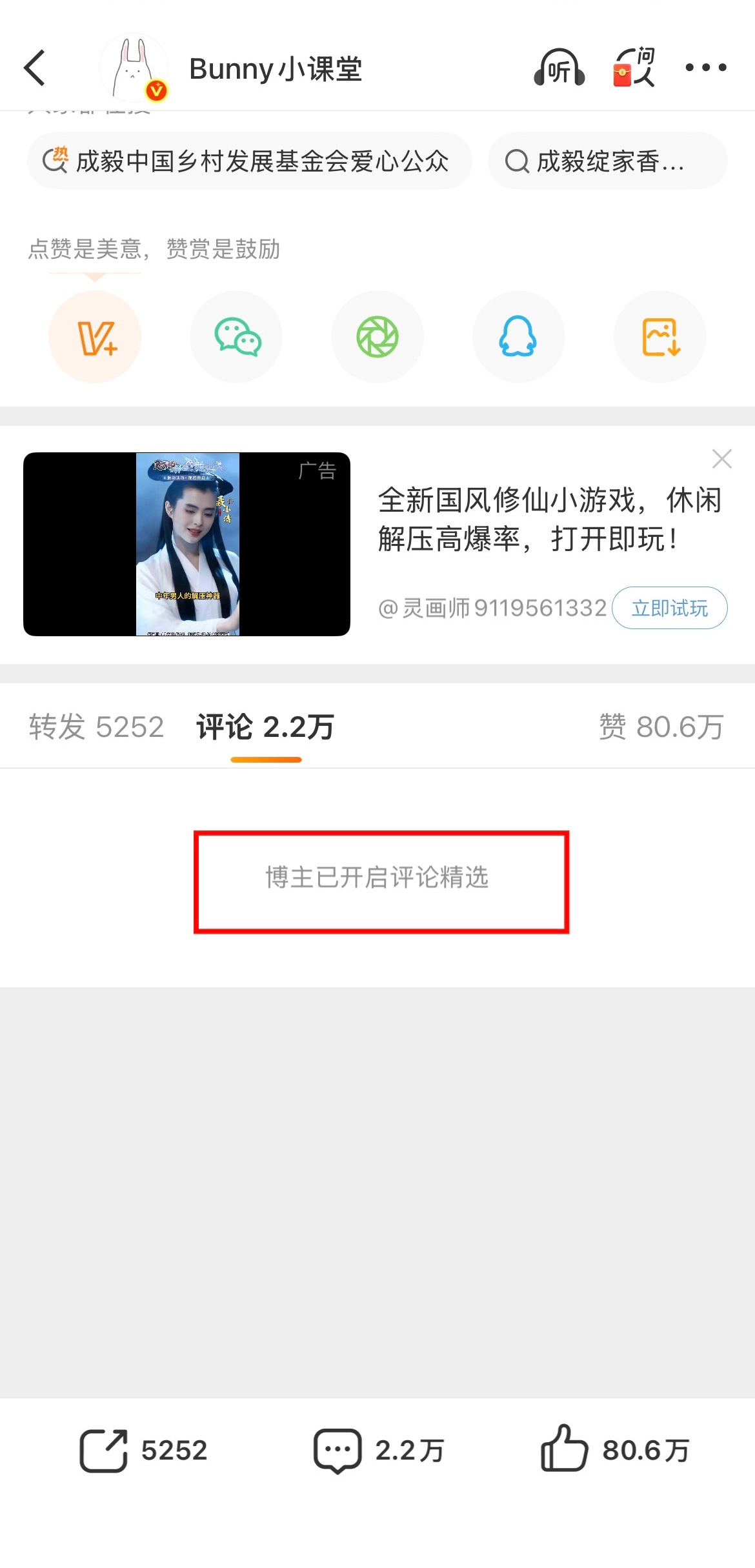The image size is (755, 1568).
Task: Open comments via the speech bubble icon
Action: click(x=337, y=1449)
